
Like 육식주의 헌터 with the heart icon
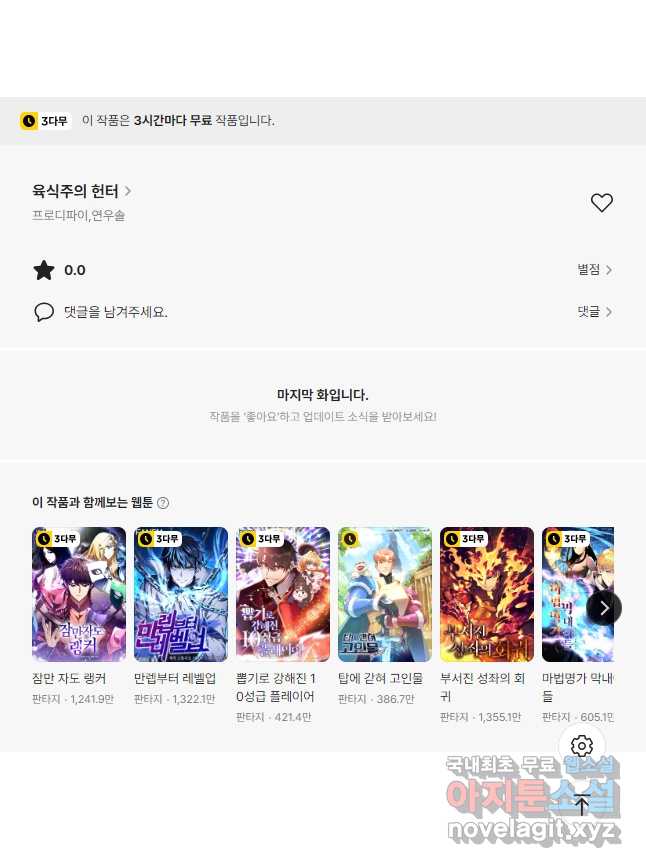601,203
